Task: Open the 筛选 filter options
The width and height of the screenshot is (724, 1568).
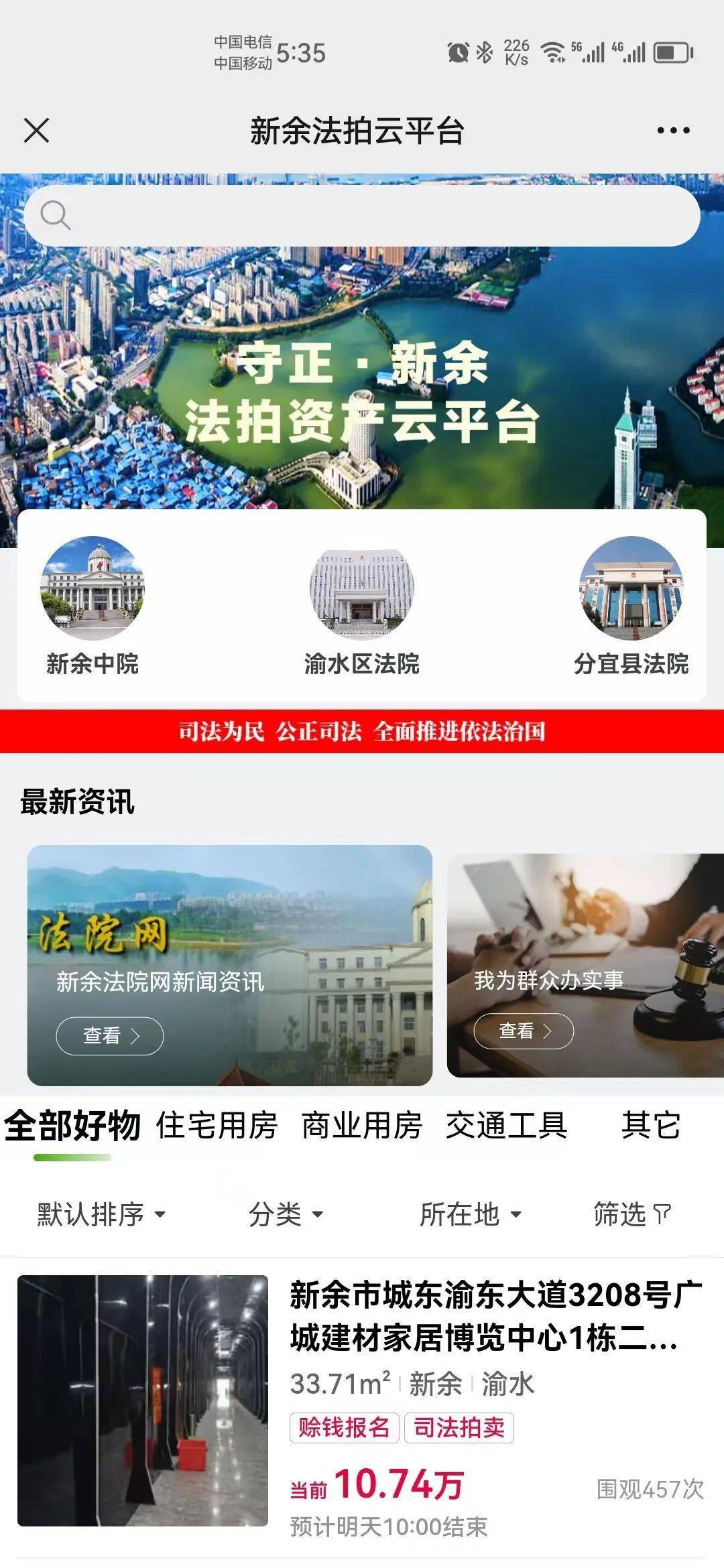Action: (632, 1214)
